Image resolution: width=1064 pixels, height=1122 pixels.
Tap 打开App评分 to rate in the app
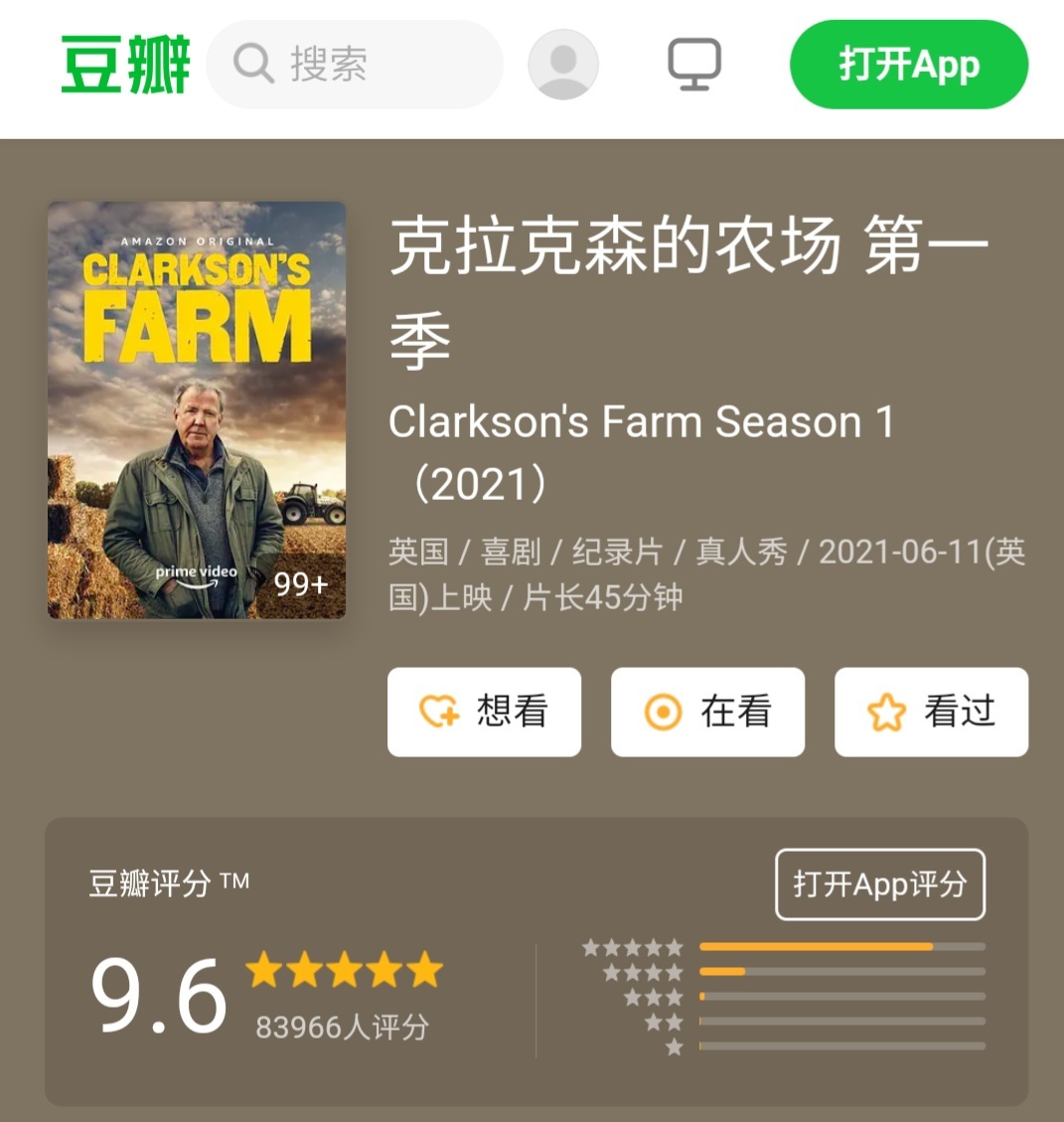pyautogui.click(x=879, y=883)
